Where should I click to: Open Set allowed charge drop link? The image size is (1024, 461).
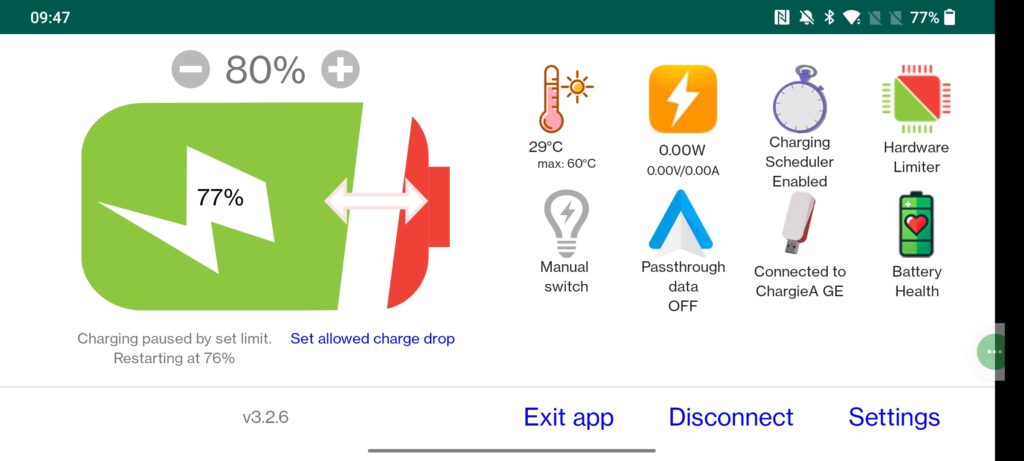point(372,339)
